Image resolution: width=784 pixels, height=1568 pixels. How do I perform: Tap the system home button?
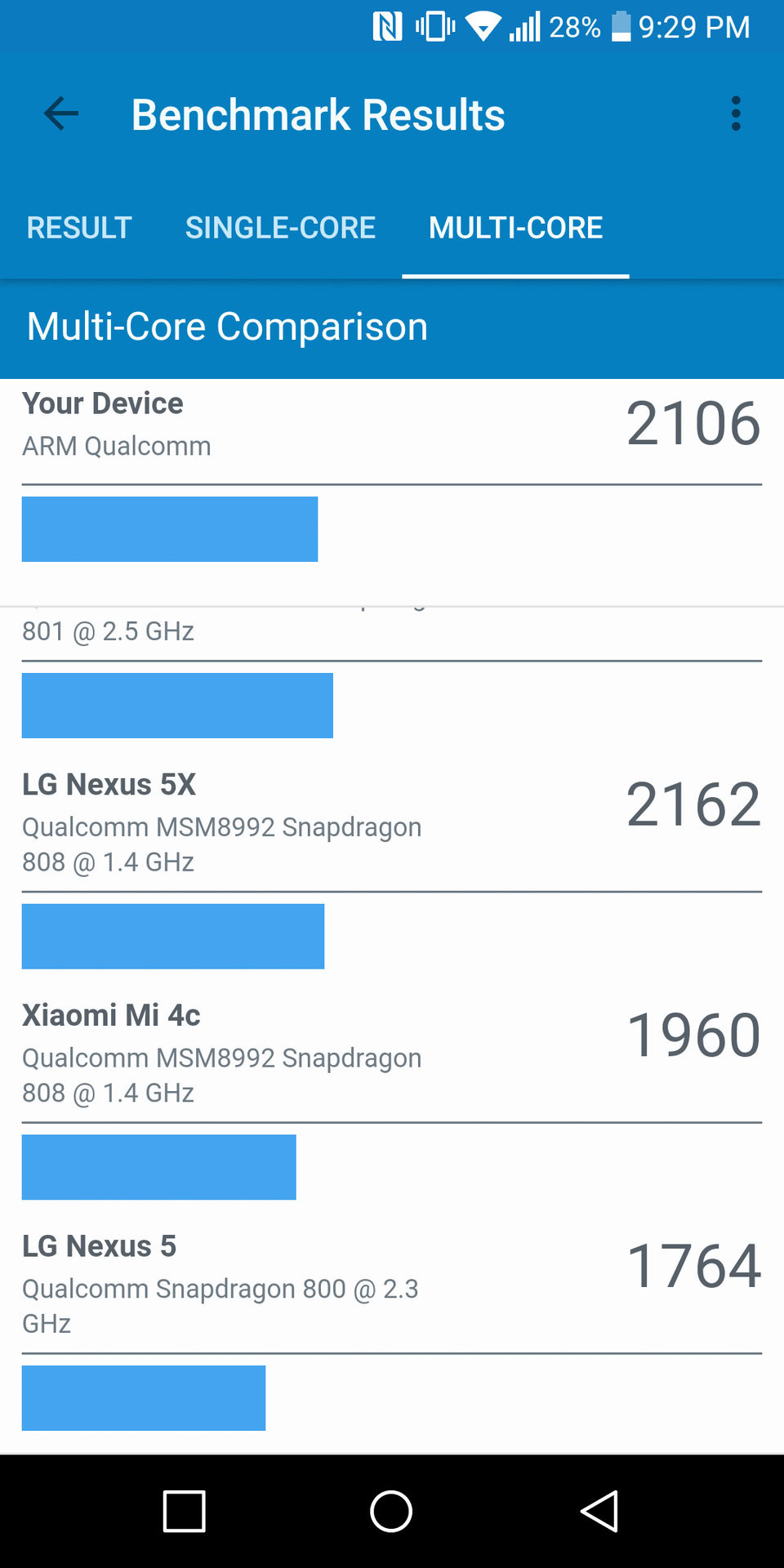pyautogui.click(x=391, y=1512)
